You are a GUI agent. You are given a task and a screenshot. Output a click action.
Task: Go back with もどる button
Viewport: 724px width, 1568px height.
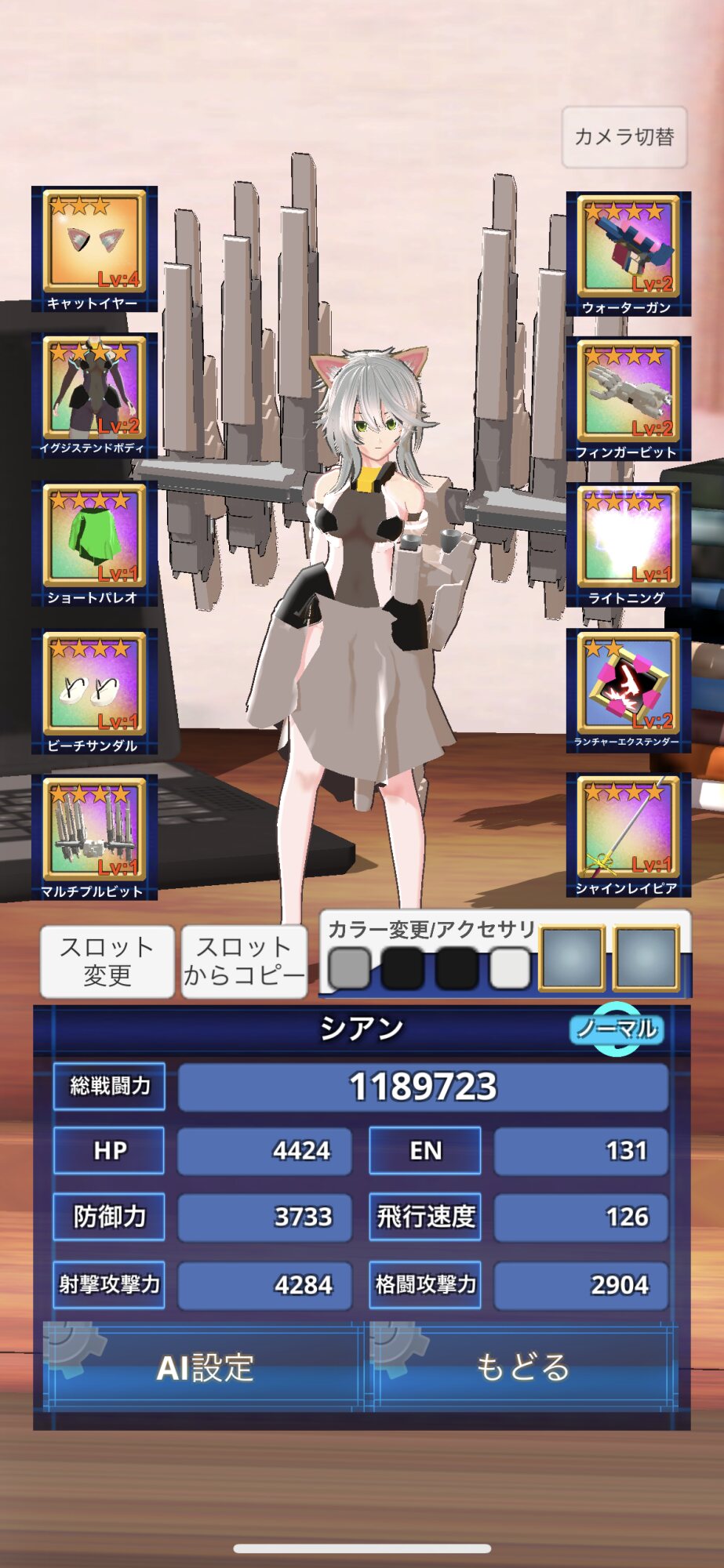(523, 1368)
